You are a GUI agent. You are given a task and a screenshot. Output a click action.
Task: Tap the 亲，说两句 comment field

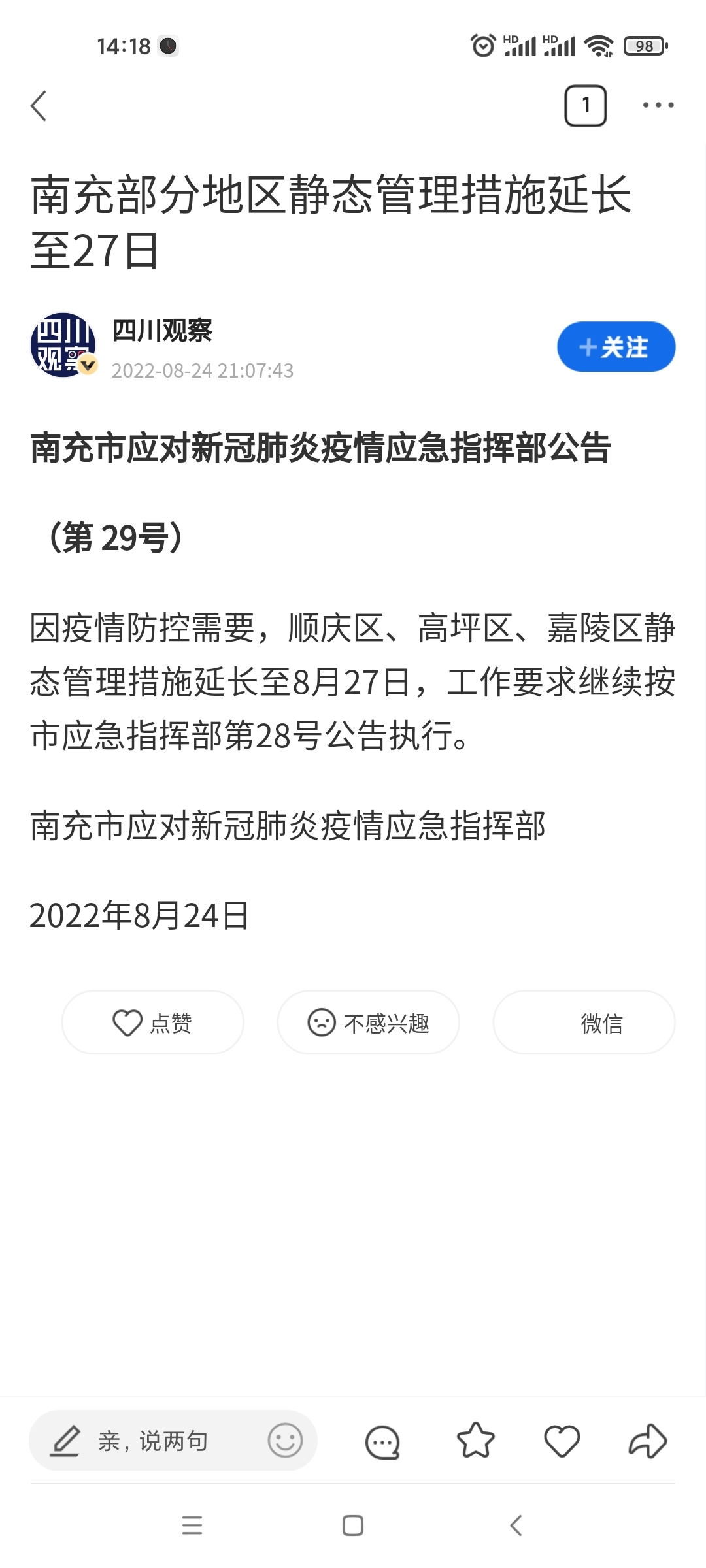[x=154, y=1441]
